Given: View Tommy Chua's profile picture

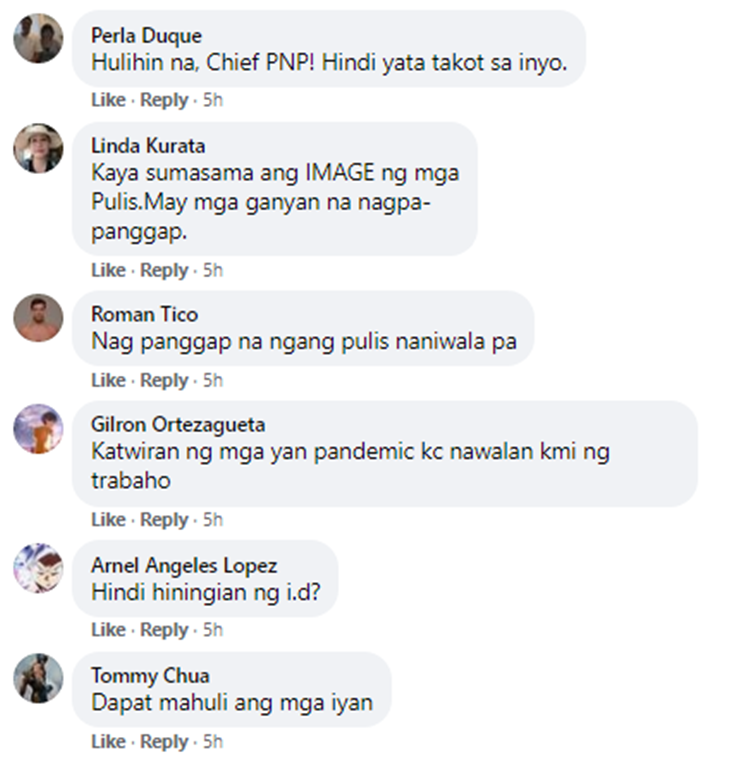Looking at the screenshot, I should (x=38, y=679).
